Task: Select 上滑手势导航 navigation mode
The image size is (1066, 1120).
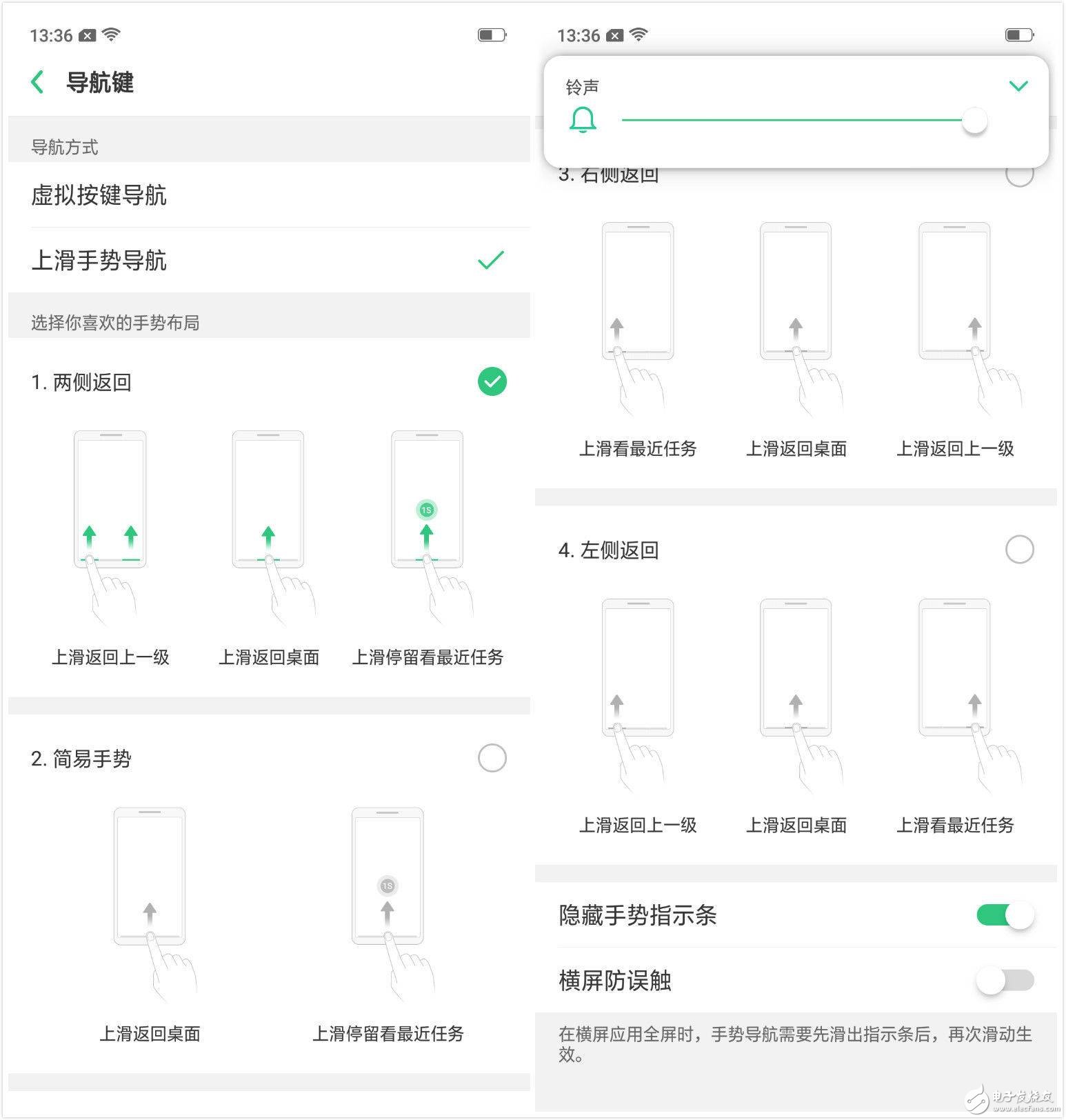Action: pyautogui.click(x=269, y=261)
